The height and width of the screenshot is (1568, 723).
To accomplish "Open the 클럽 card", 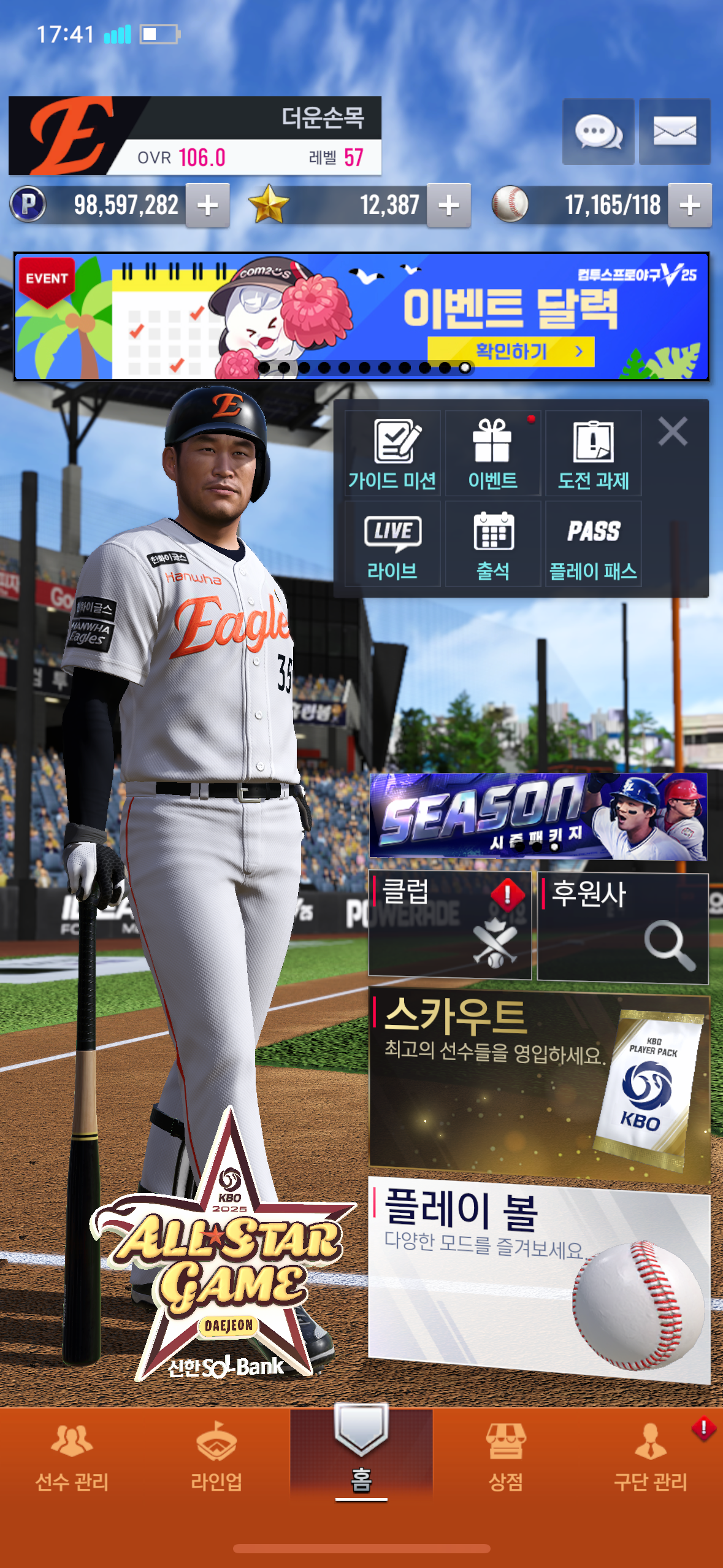I will tap(449, 924).
